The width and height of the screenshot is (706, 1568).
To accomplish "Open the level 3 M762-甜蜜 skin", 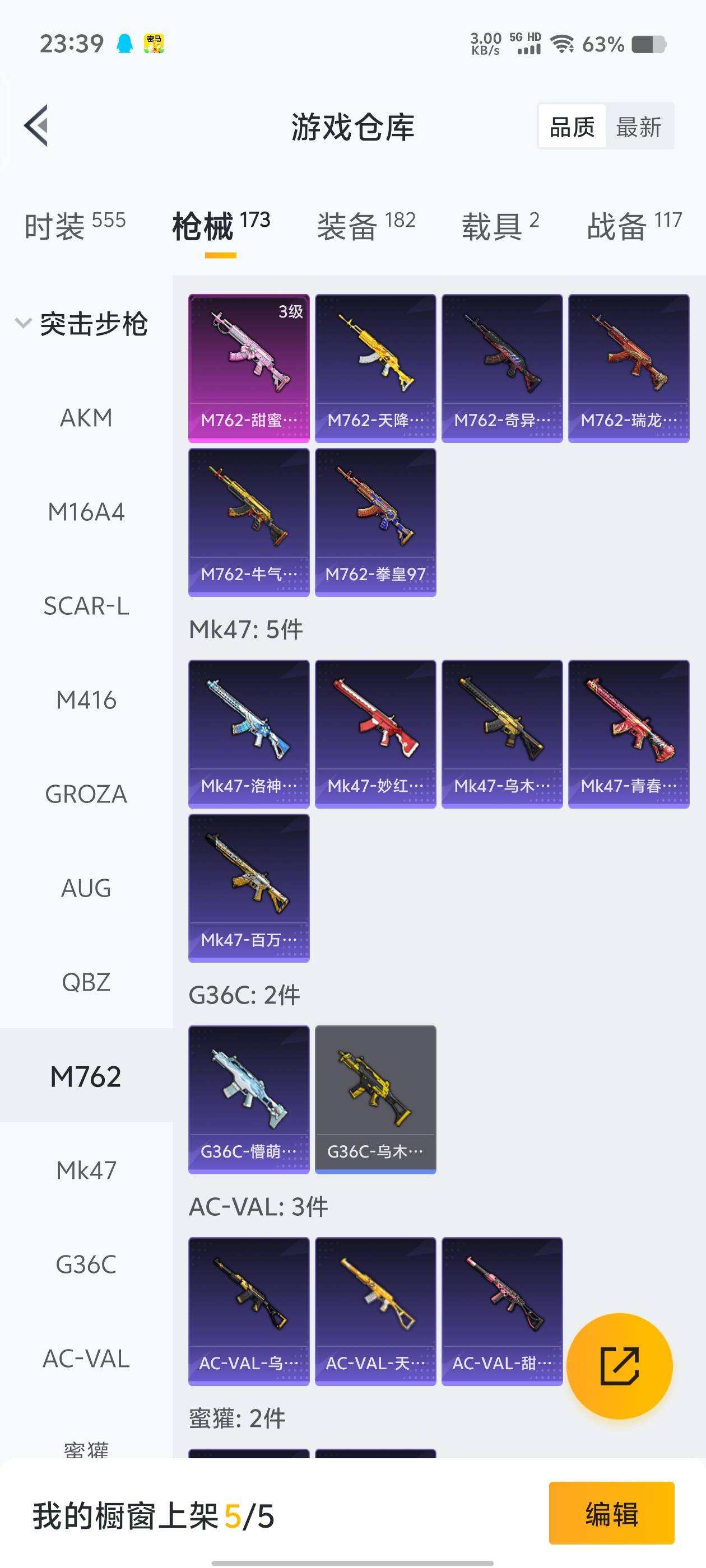I will (x=249, y=368).
